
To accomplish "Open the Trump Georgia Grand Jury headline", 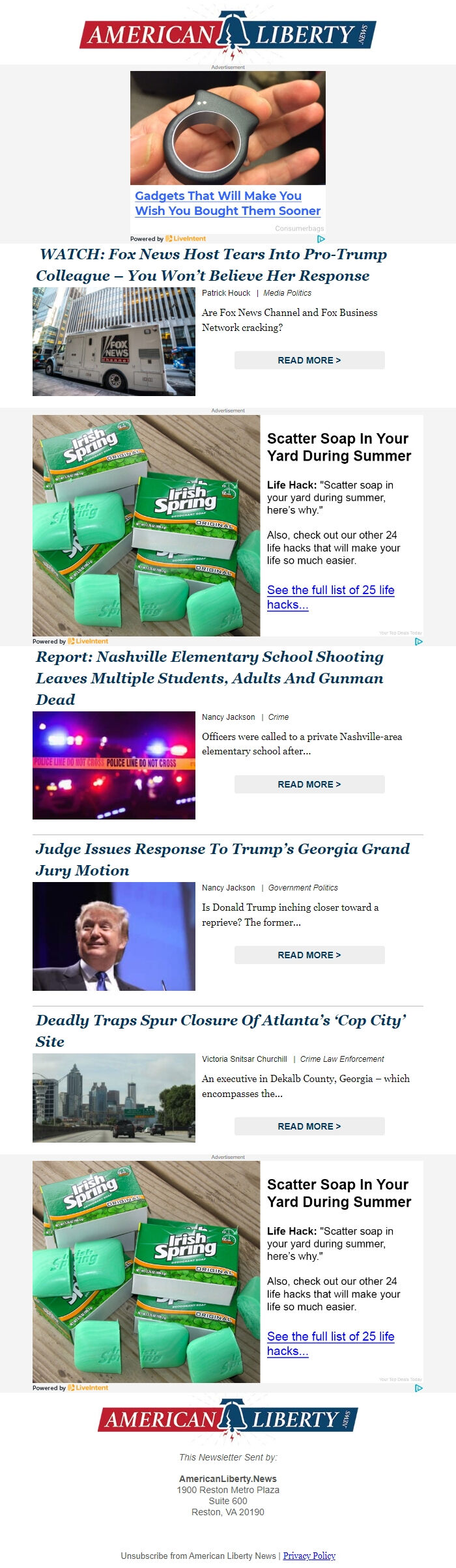I will [x=222, y=859].
